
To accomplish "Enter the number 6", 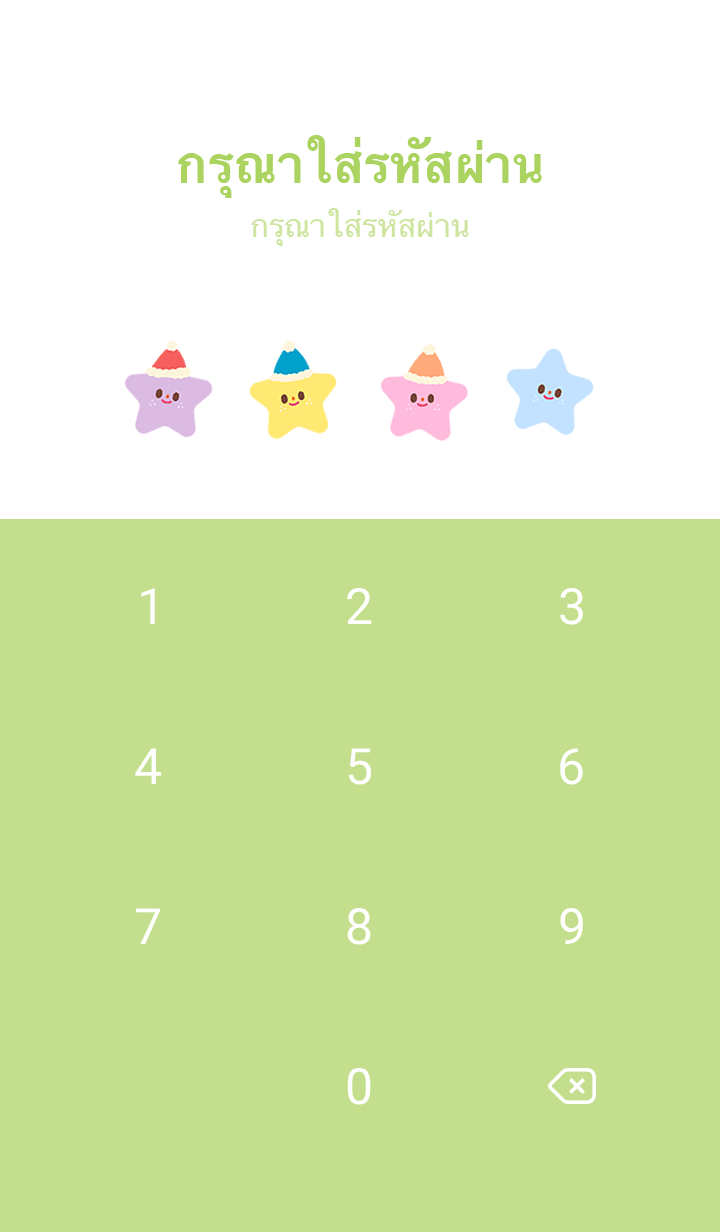I will tap(571, 767).
